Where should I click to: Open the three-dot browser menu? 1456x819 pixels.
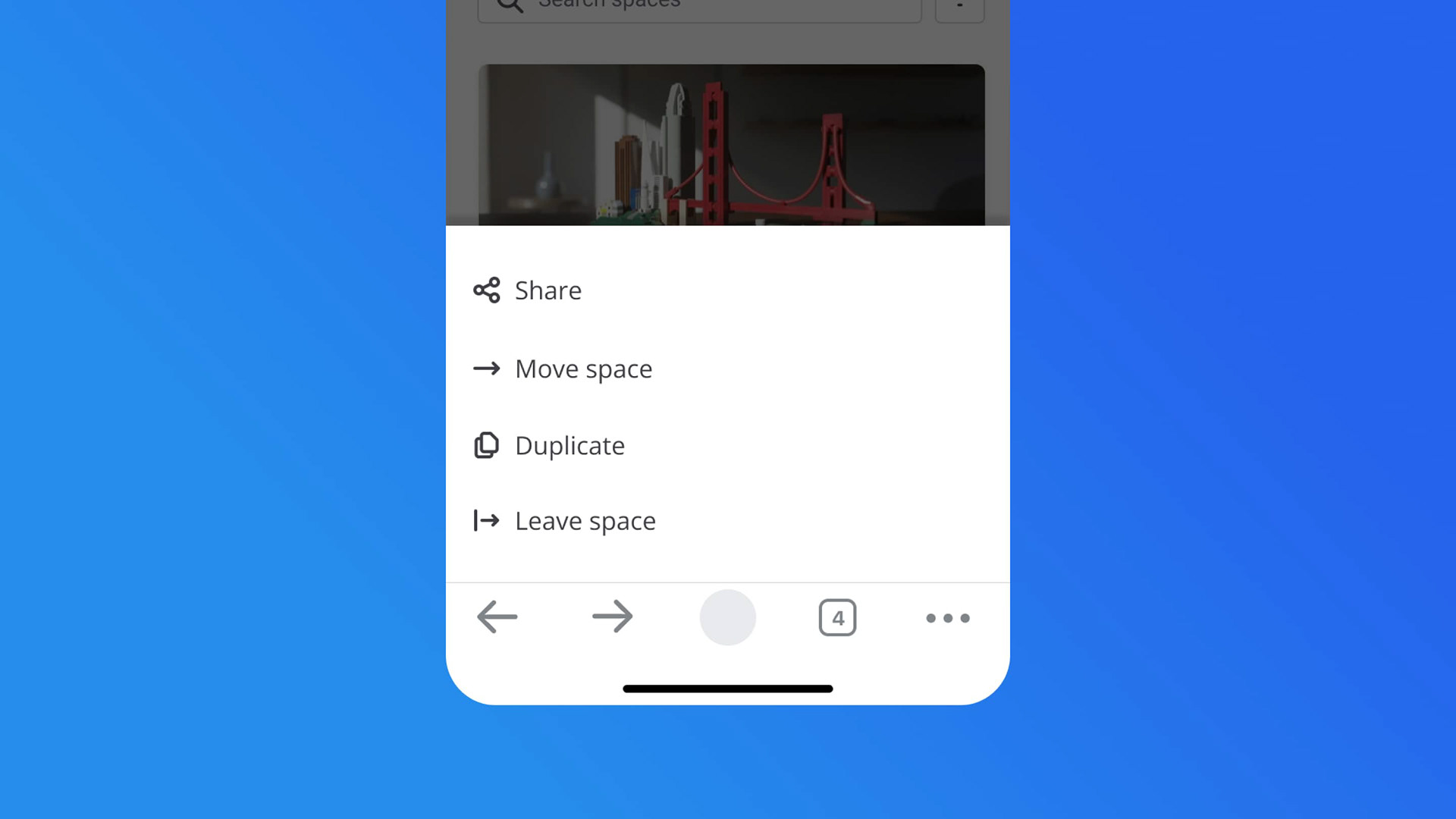coord(948,618)
